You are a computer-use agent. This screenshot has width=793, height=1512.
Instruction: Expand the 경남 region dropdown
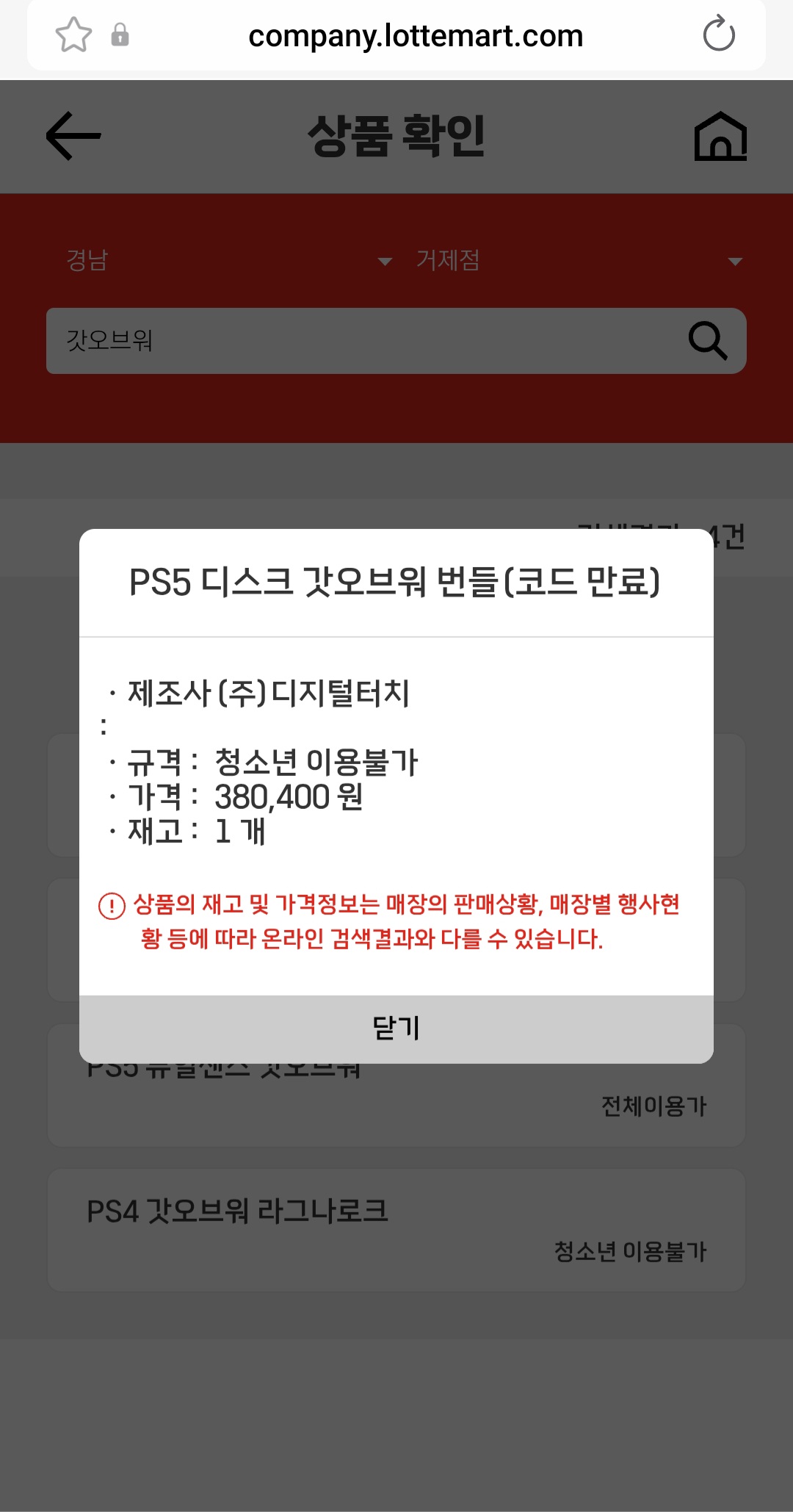(229, 261)
